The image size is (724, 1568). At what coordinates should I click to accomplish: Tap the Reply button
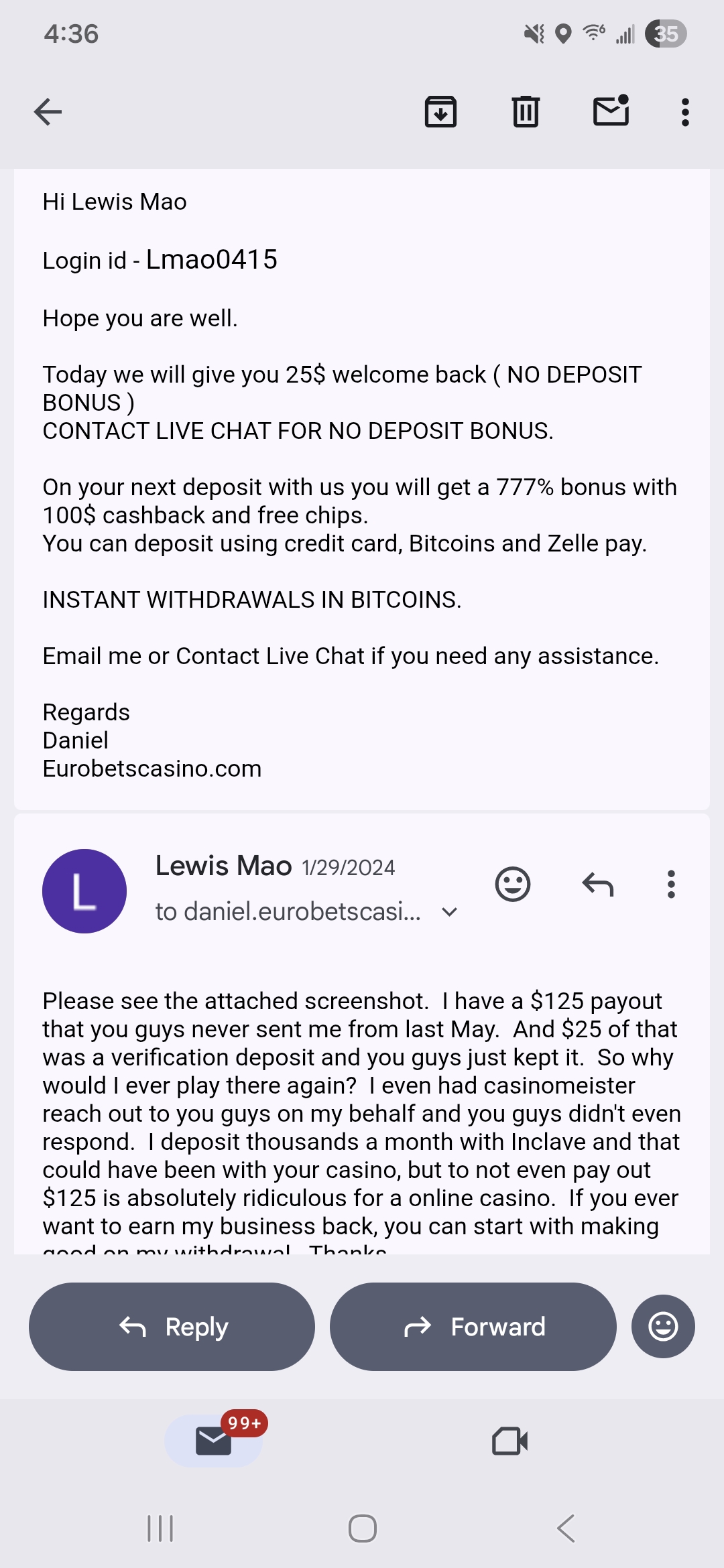[172, 1327]
